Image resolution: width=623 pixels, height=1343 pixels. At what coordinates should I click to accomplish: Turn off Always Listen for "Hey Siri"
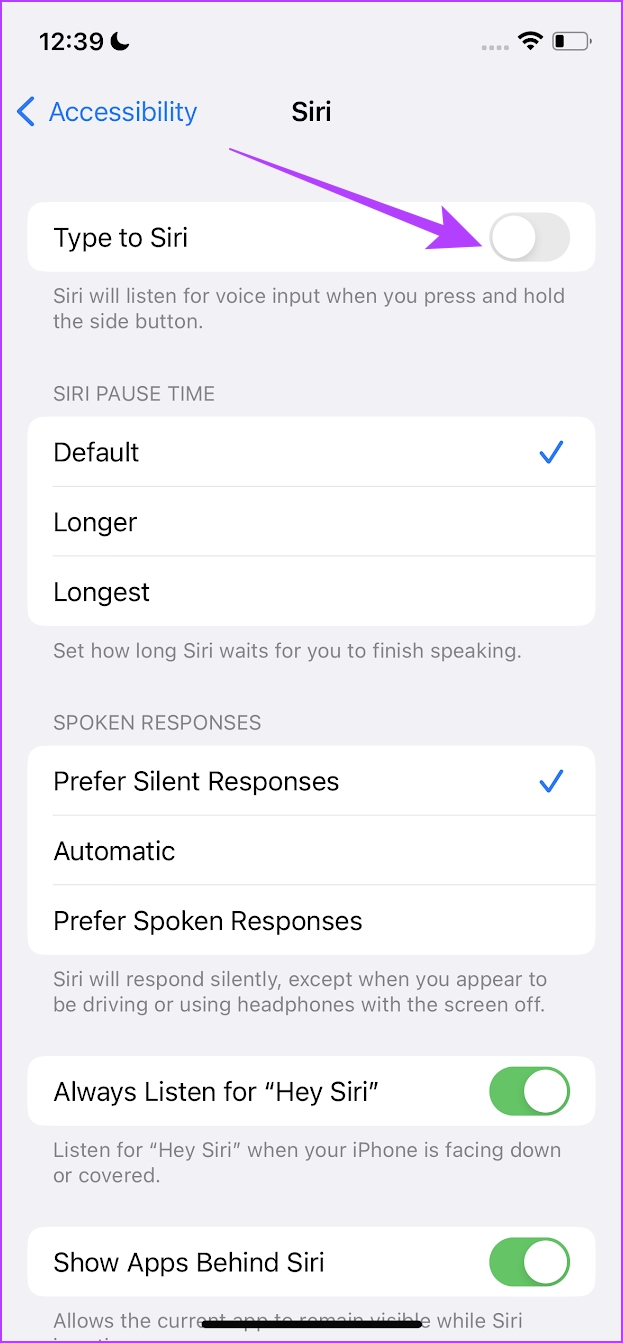pyautogui.click(x=529, y=1091)
